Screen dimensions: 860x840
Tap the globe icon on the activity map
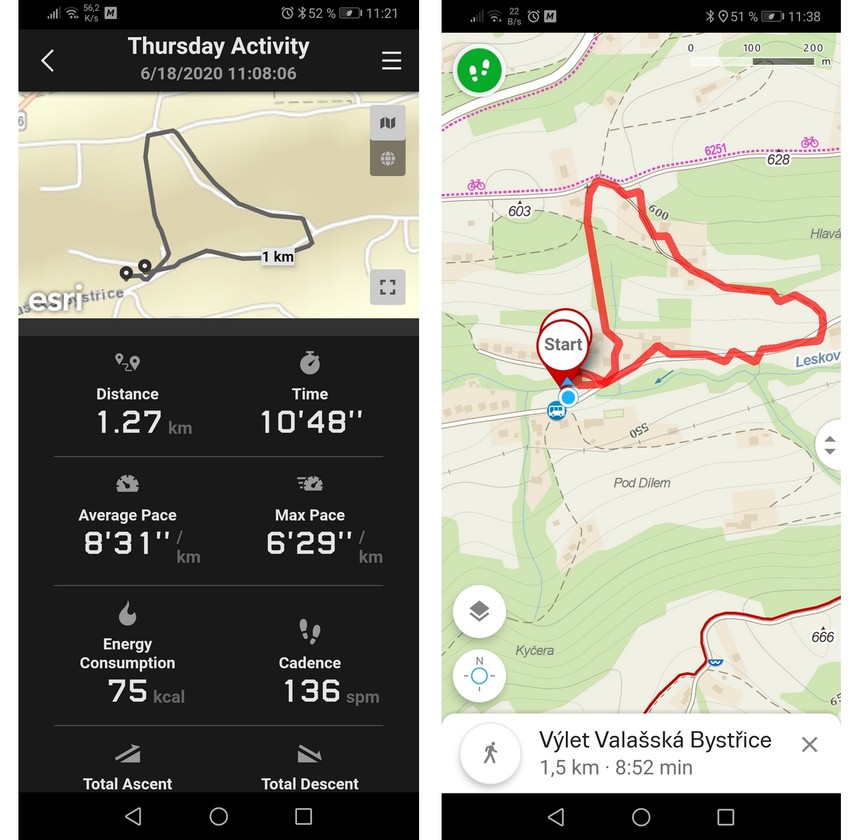tap(388, 158)
